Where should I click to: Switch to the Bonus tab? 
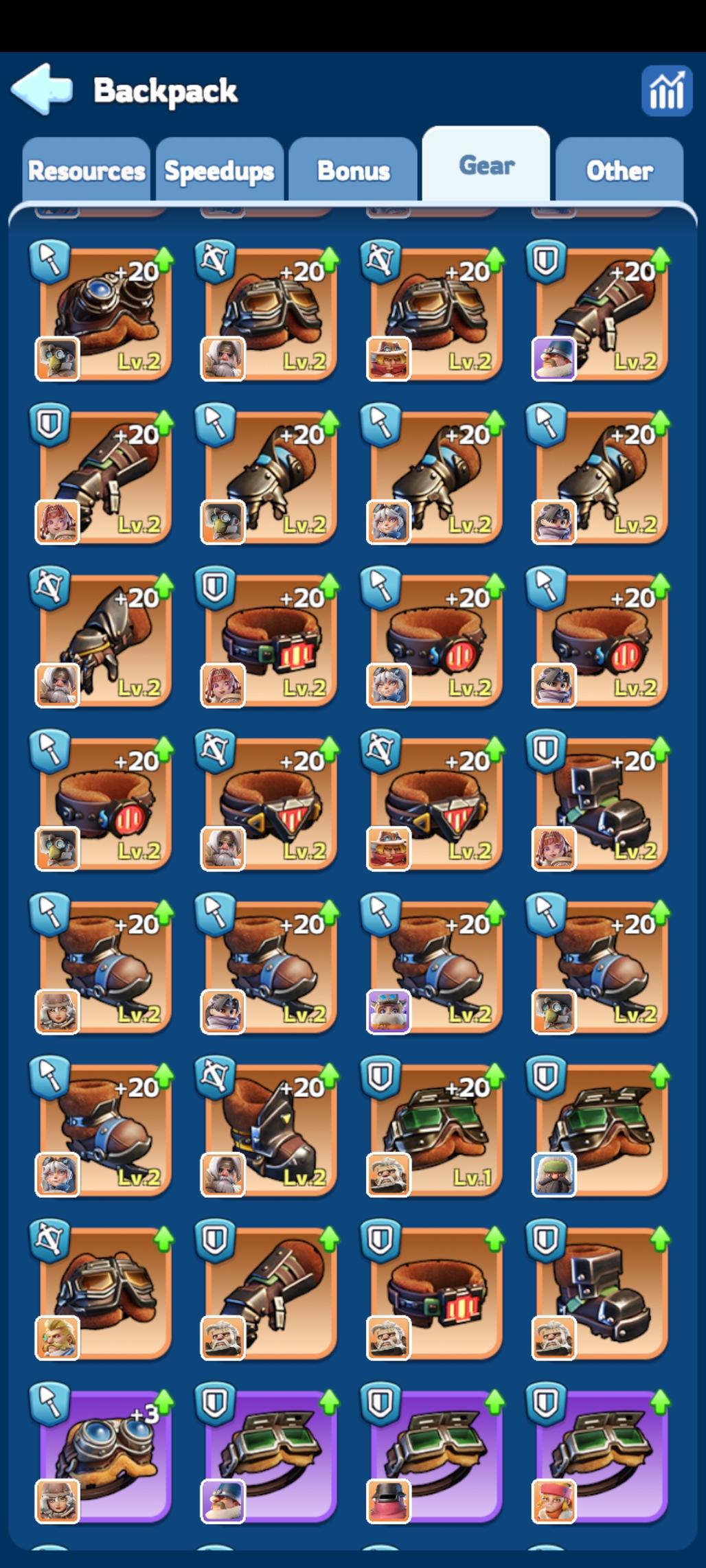(x=353, y=171)
